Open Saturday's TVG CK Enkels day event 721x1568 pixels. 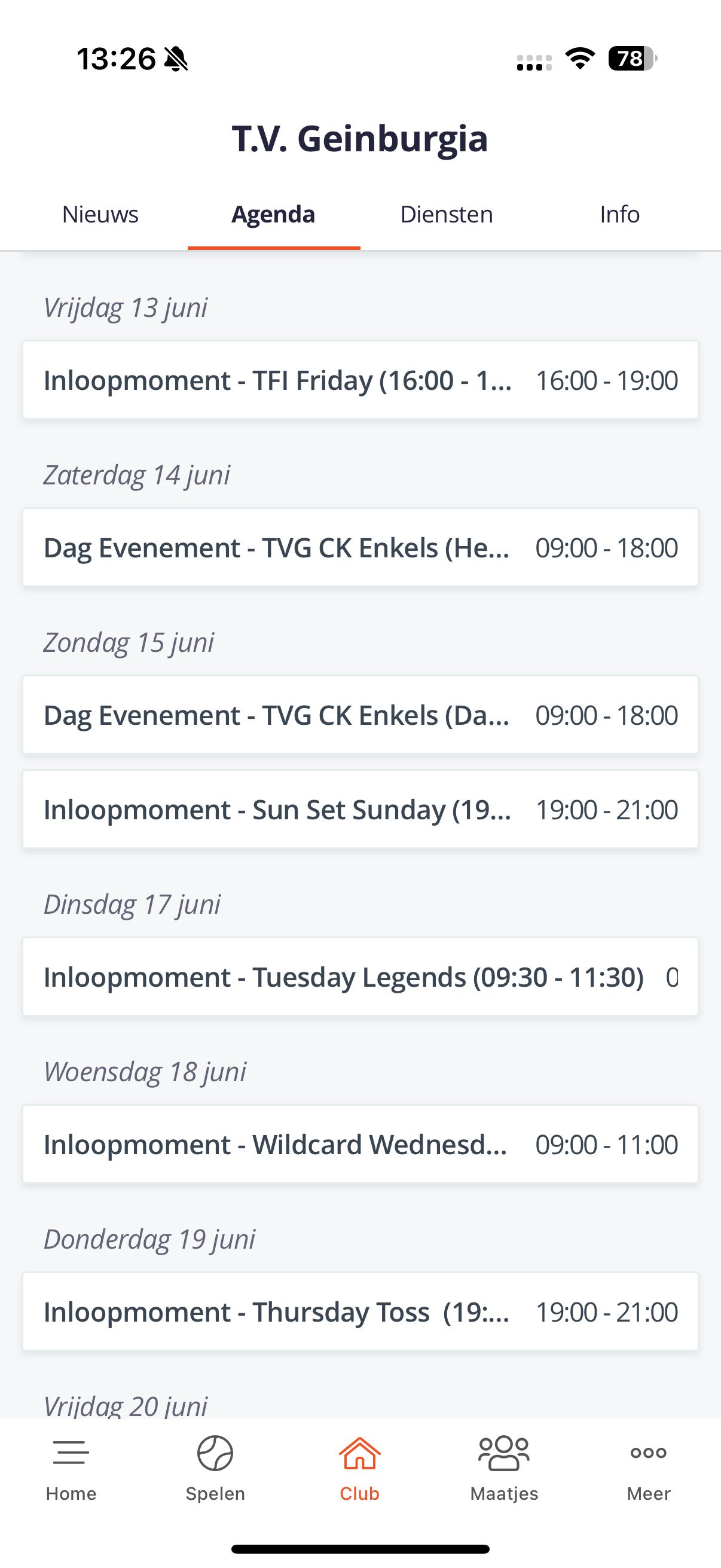(x=360, y=547)
